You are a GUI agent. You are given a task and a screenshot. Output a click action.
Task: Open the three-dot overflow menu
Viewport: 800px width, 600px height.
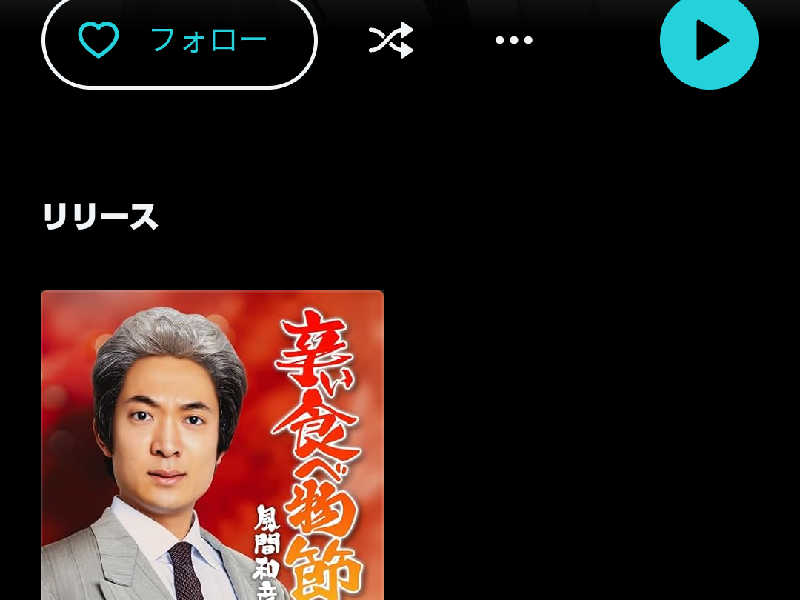pos(514,41)
